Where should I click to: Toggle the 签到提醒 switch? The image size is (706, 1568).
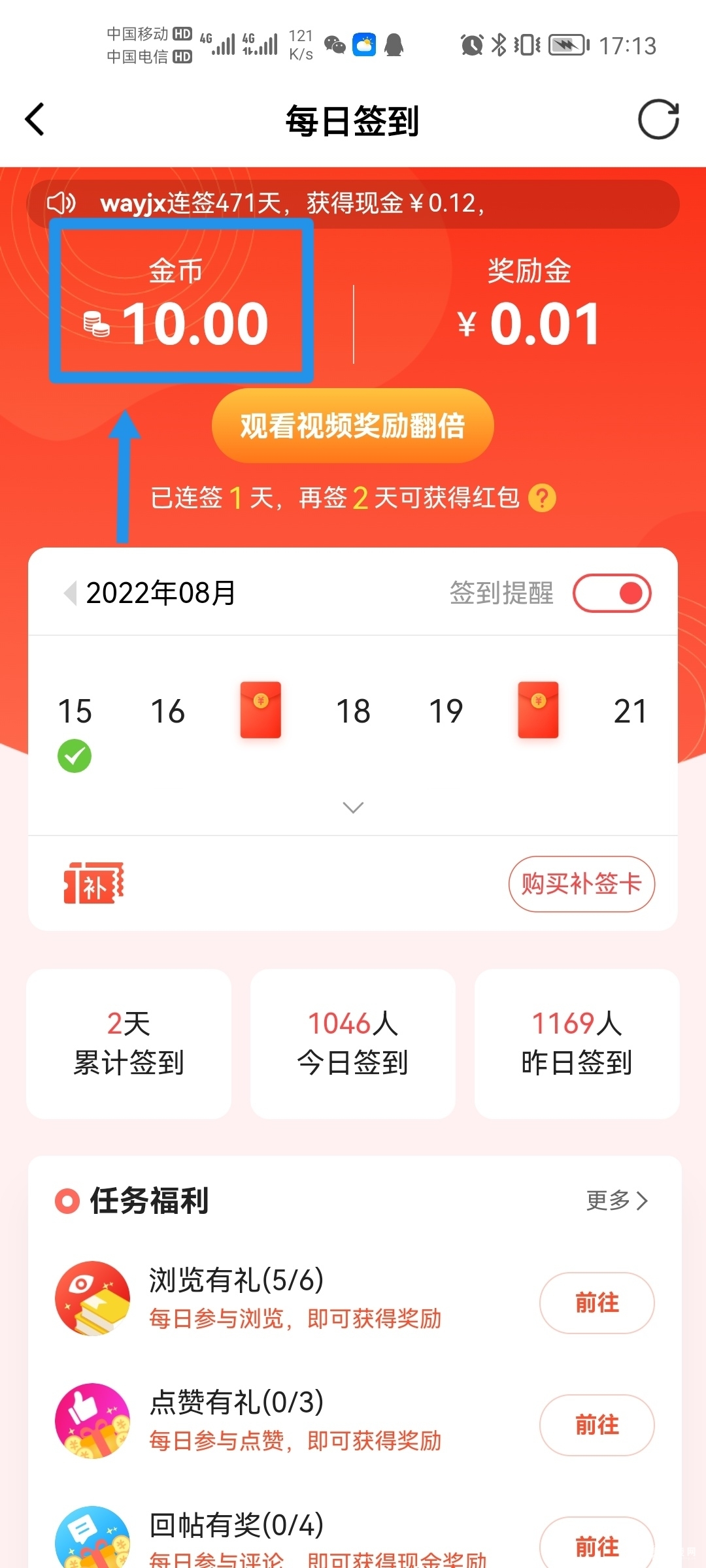point(612,593)
